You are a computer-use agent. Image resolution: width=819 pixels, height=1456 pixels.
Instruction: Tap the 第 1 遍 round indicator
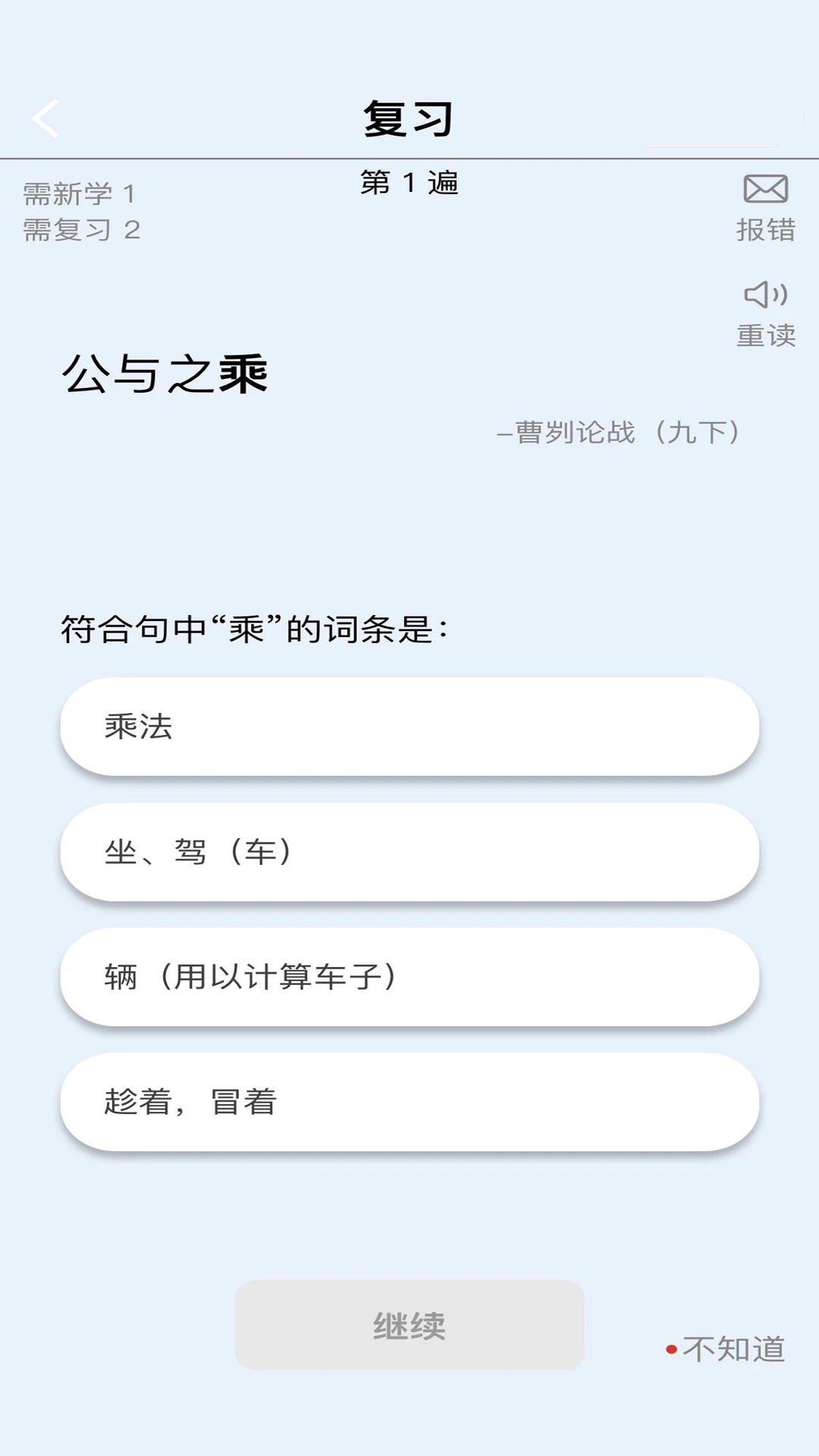409,182
